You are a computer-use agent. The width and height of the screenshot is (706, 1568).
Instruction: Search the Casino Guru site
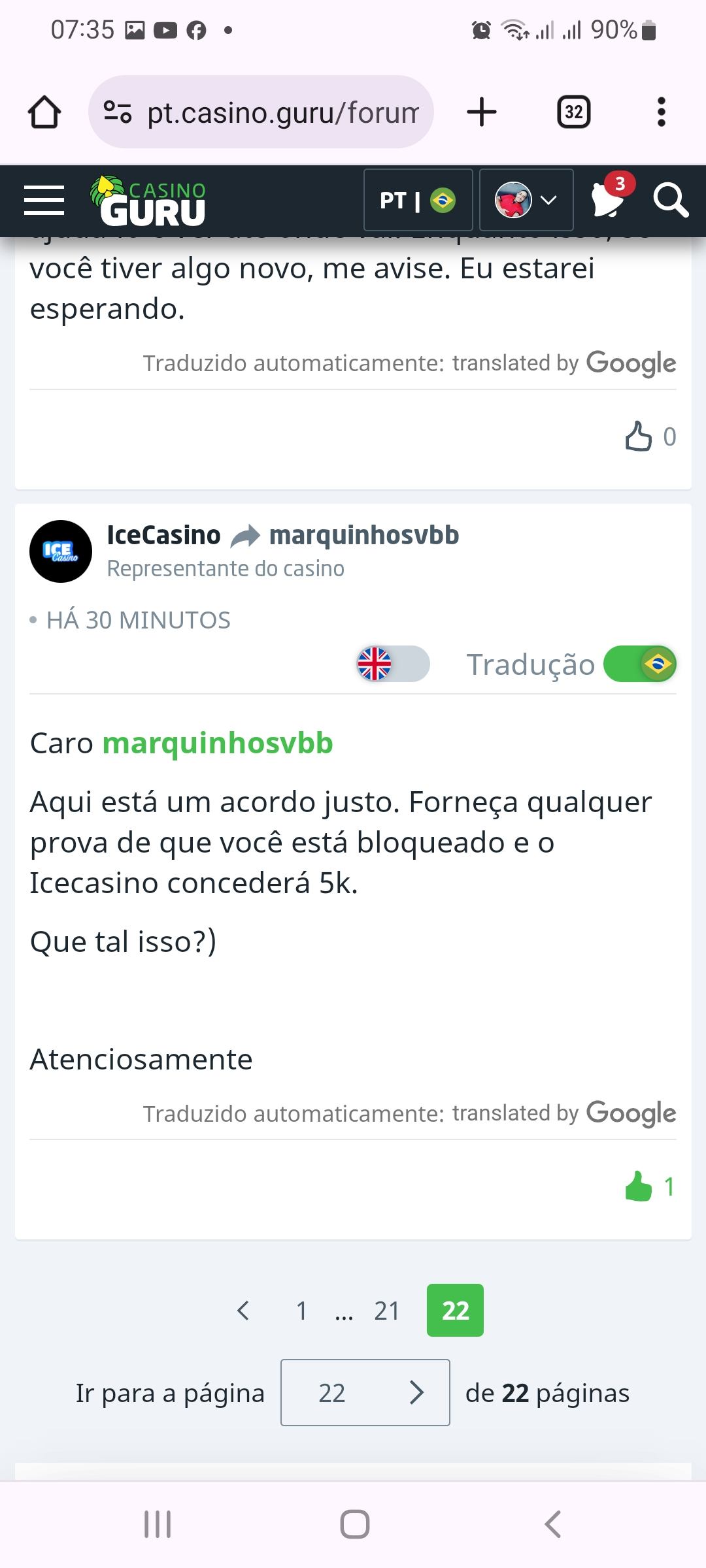pos(671,200)
